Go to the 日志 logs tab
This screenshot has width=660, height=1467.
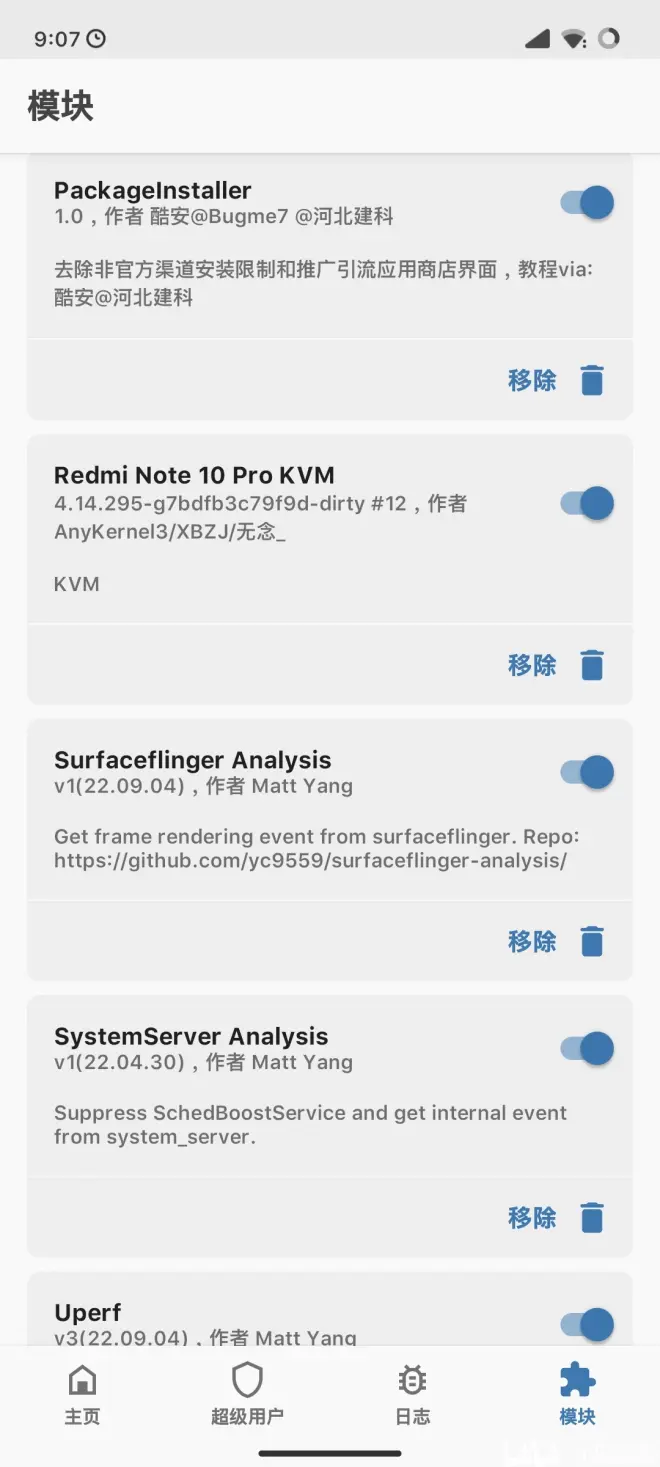(412, 1395)
